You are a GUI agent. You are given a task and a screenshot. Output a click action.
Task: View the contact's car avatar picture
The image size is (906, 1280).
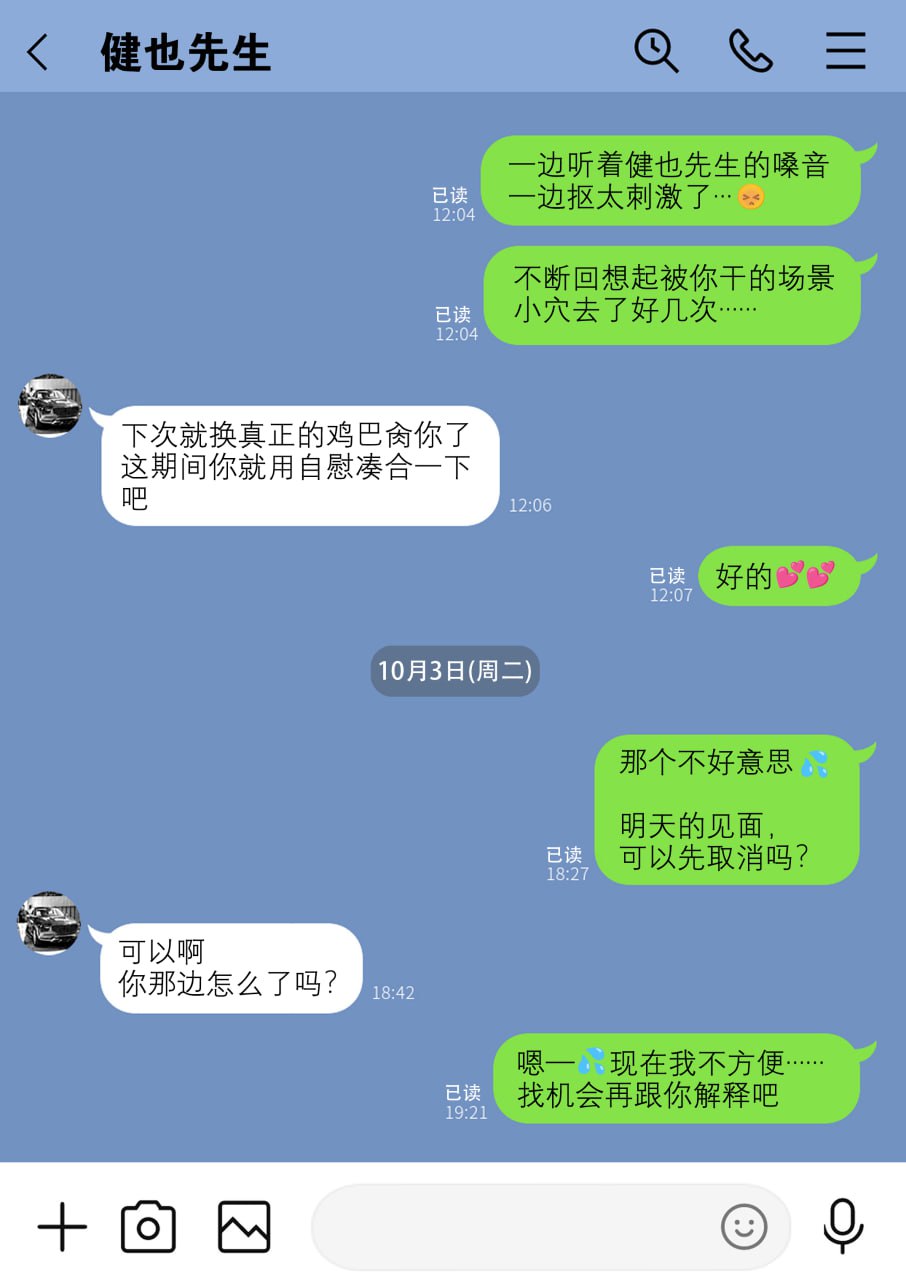click(49, 405)
